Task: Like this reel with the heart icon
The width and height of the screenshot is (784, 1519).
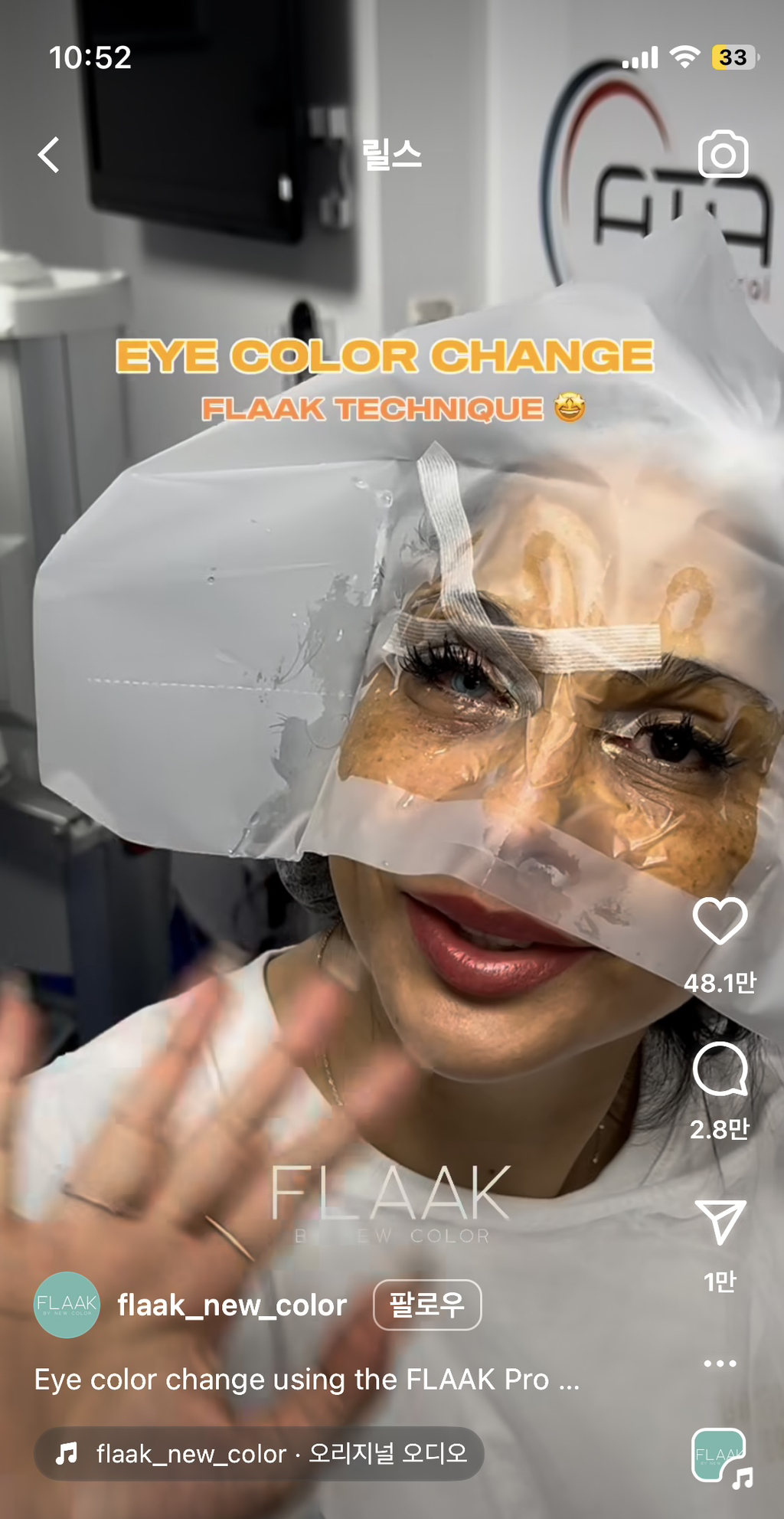Action: 720,921
